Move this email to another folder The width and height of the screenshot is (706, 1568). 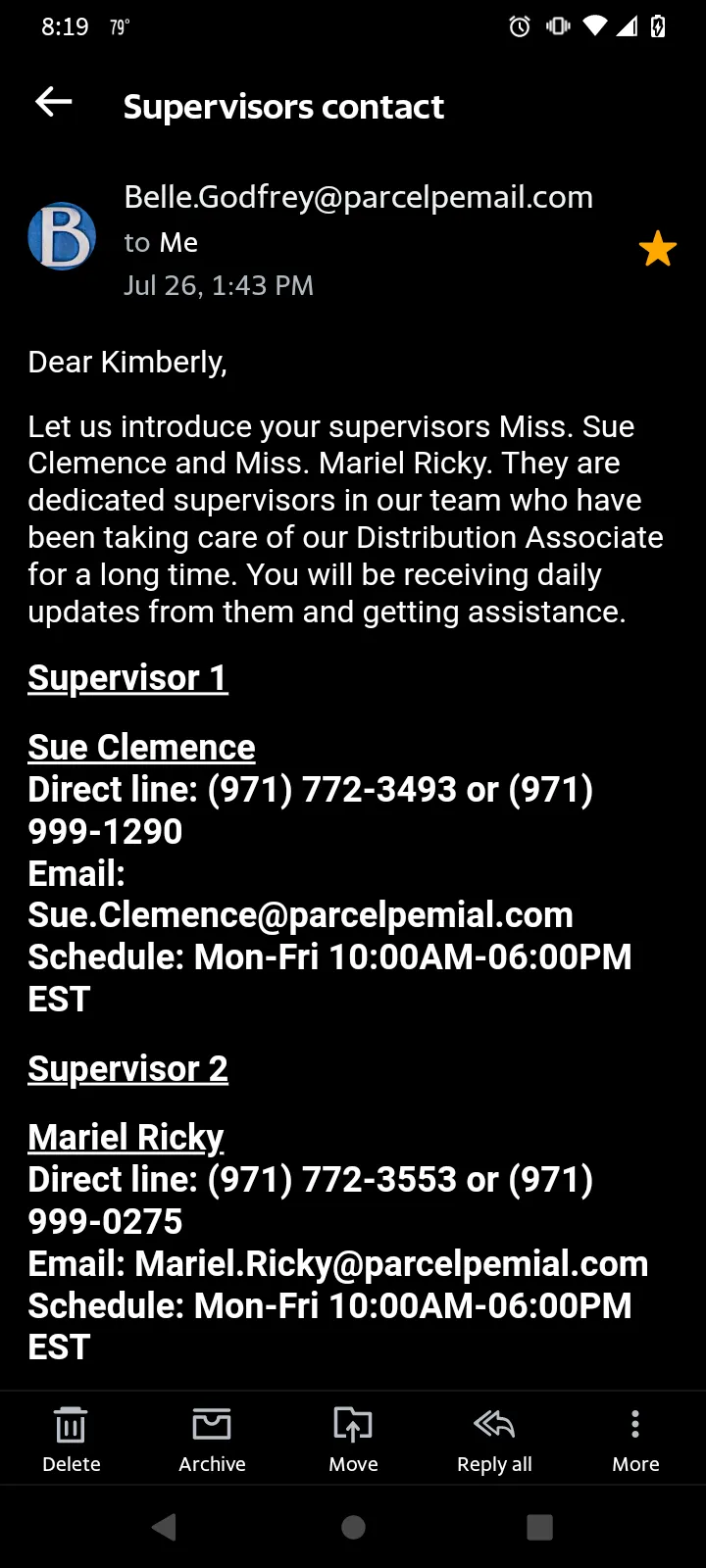[353, 1439]
